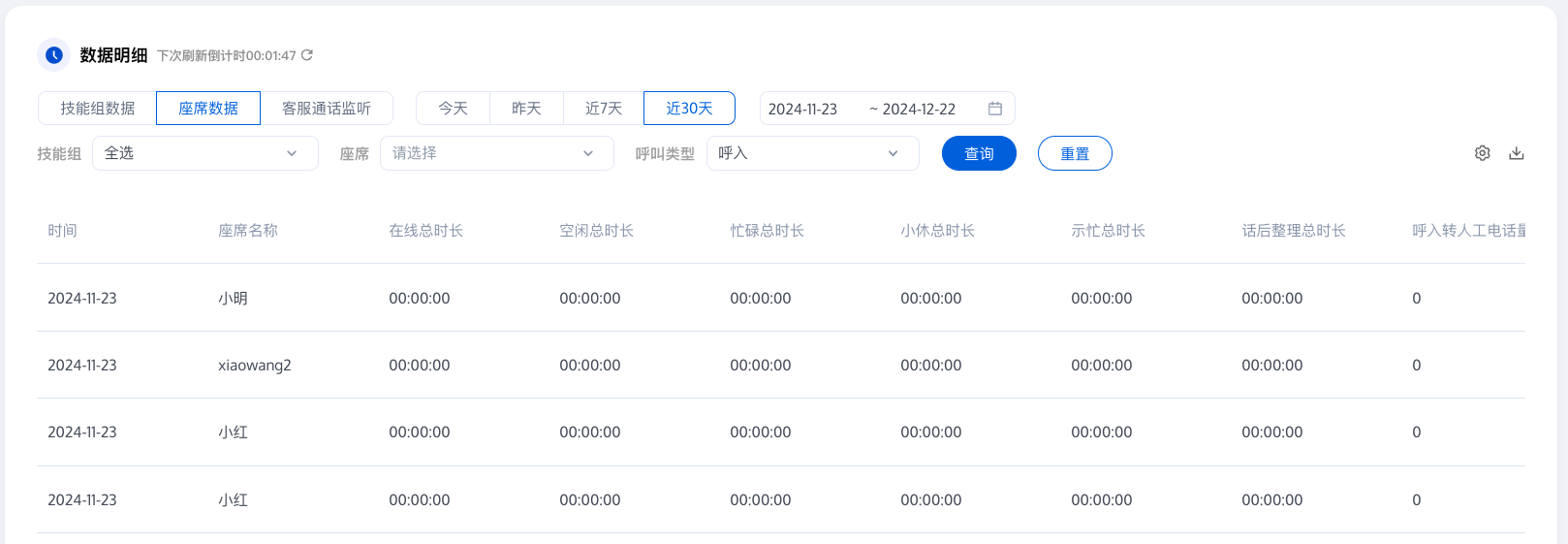The height and width of the screenshot is (544, 1568).
Task: Filter data by 今天
Action: click(453, 109)
